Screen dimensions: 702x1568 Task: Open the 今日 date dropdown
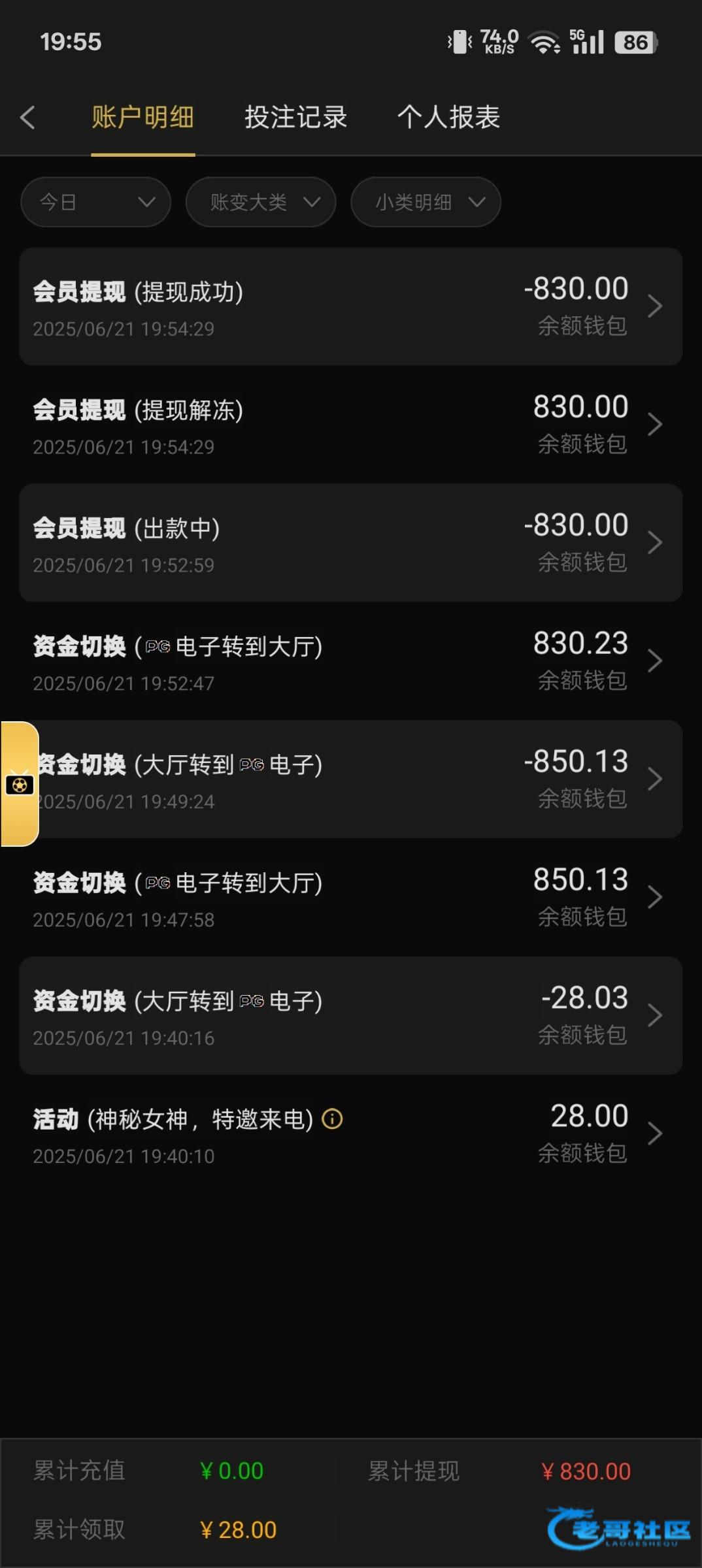click(95, 202)
